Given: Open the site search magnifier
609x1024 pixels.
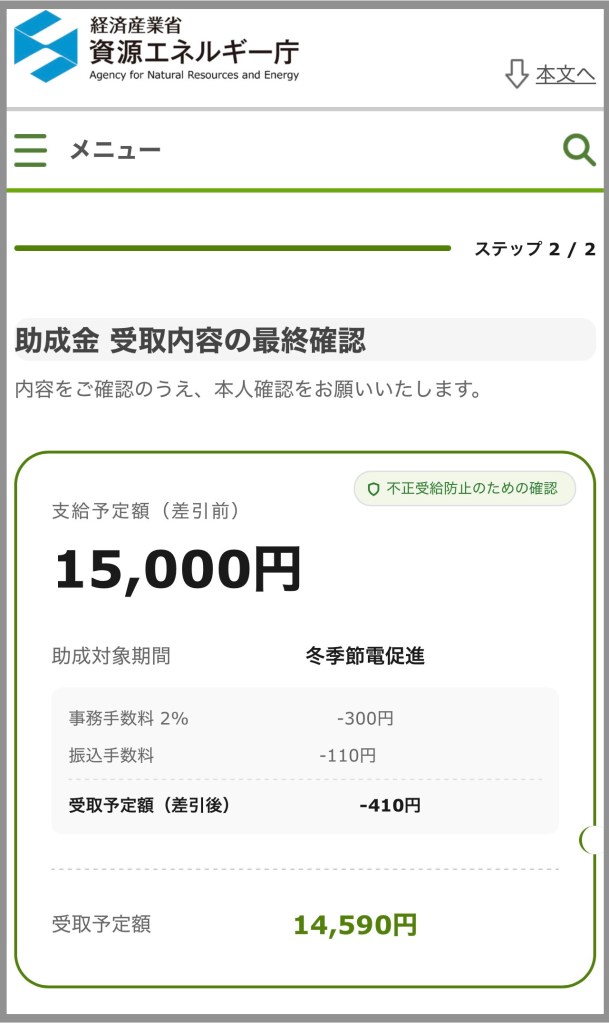Looking at the screenshot, I should (579, 151).
